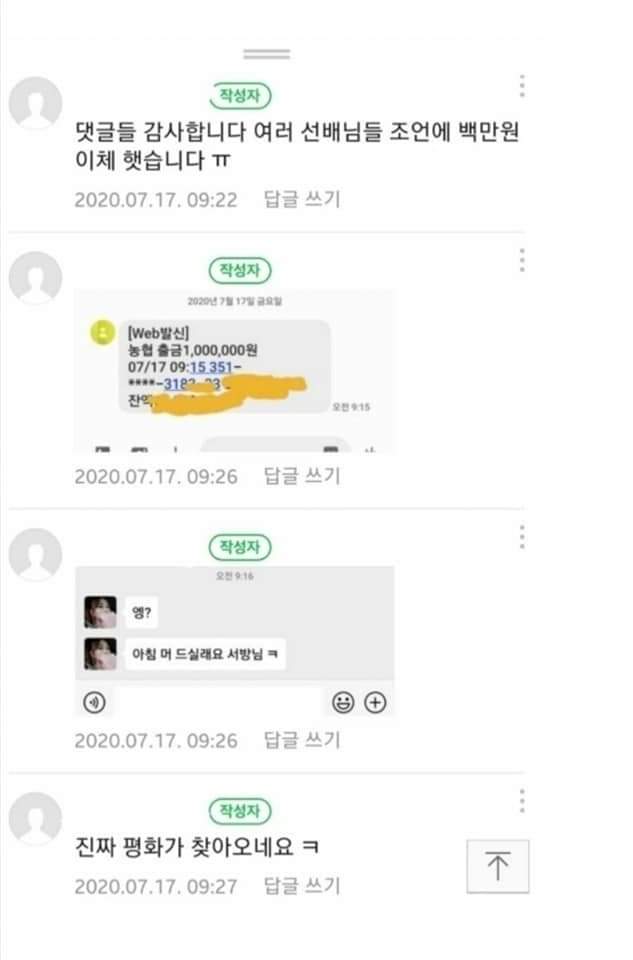
Task: Open the chat screenshot with 아침 머 드실래요
Action: [234, 641]
